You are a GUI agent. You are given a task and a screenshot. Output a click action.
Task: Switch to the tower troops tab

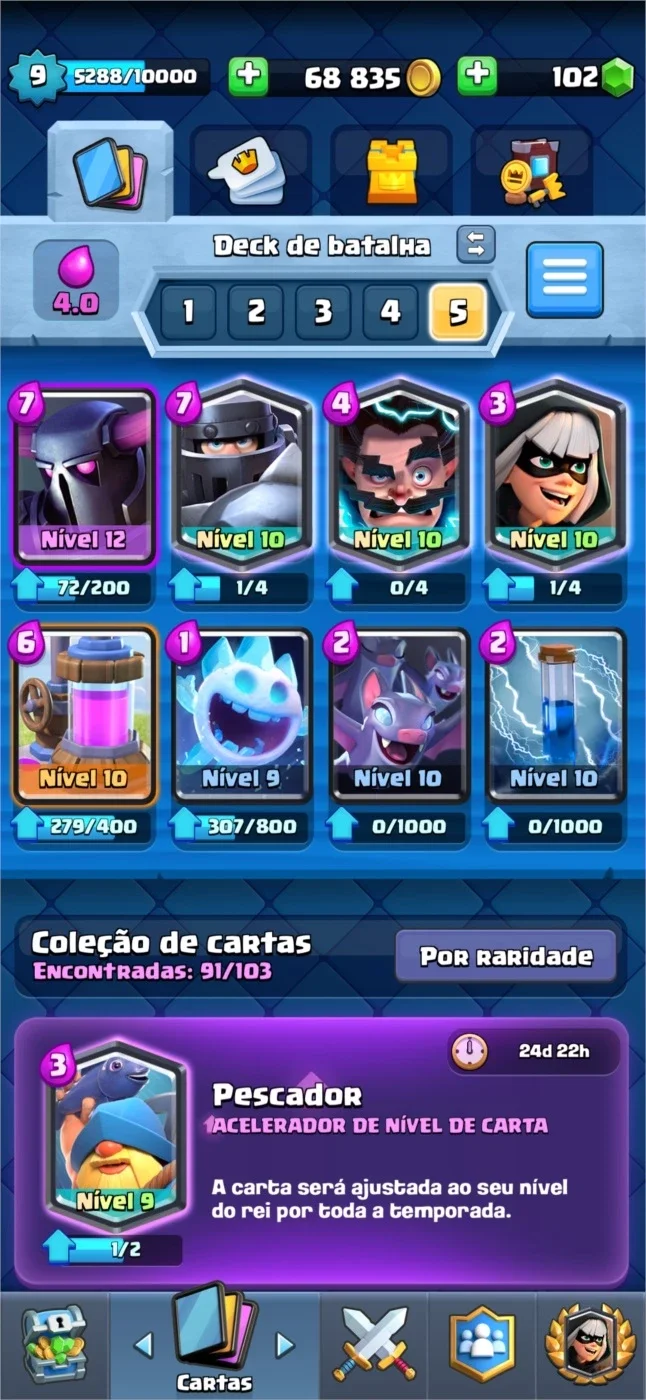(391, 171)
